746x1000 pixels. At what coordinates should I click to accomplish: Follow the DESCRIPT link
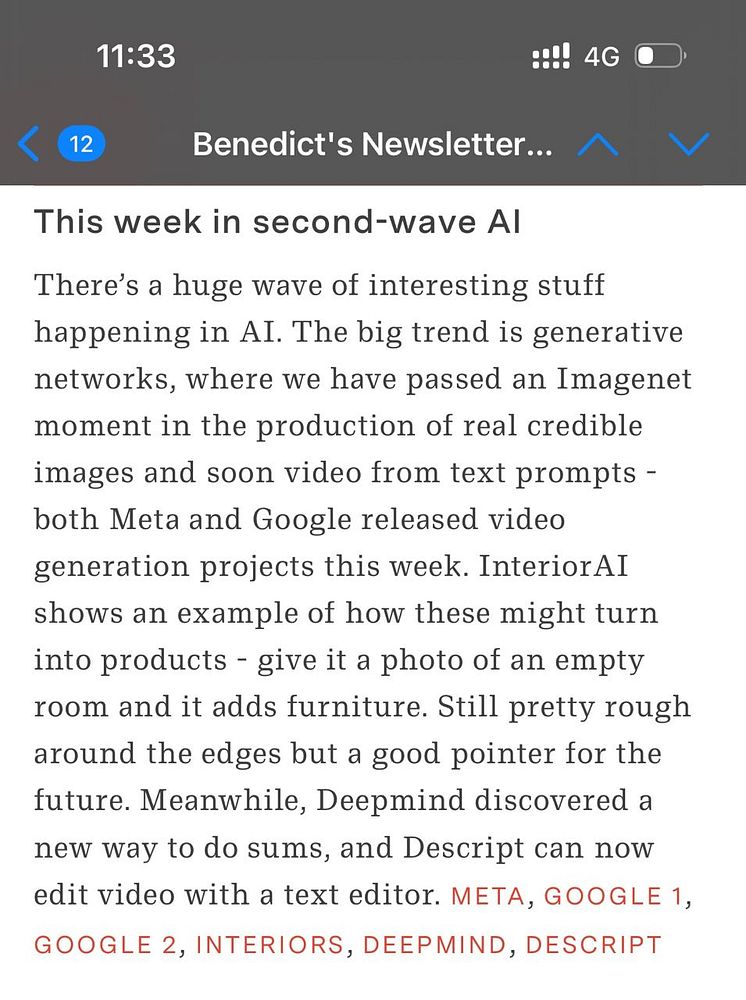point(593,945)
